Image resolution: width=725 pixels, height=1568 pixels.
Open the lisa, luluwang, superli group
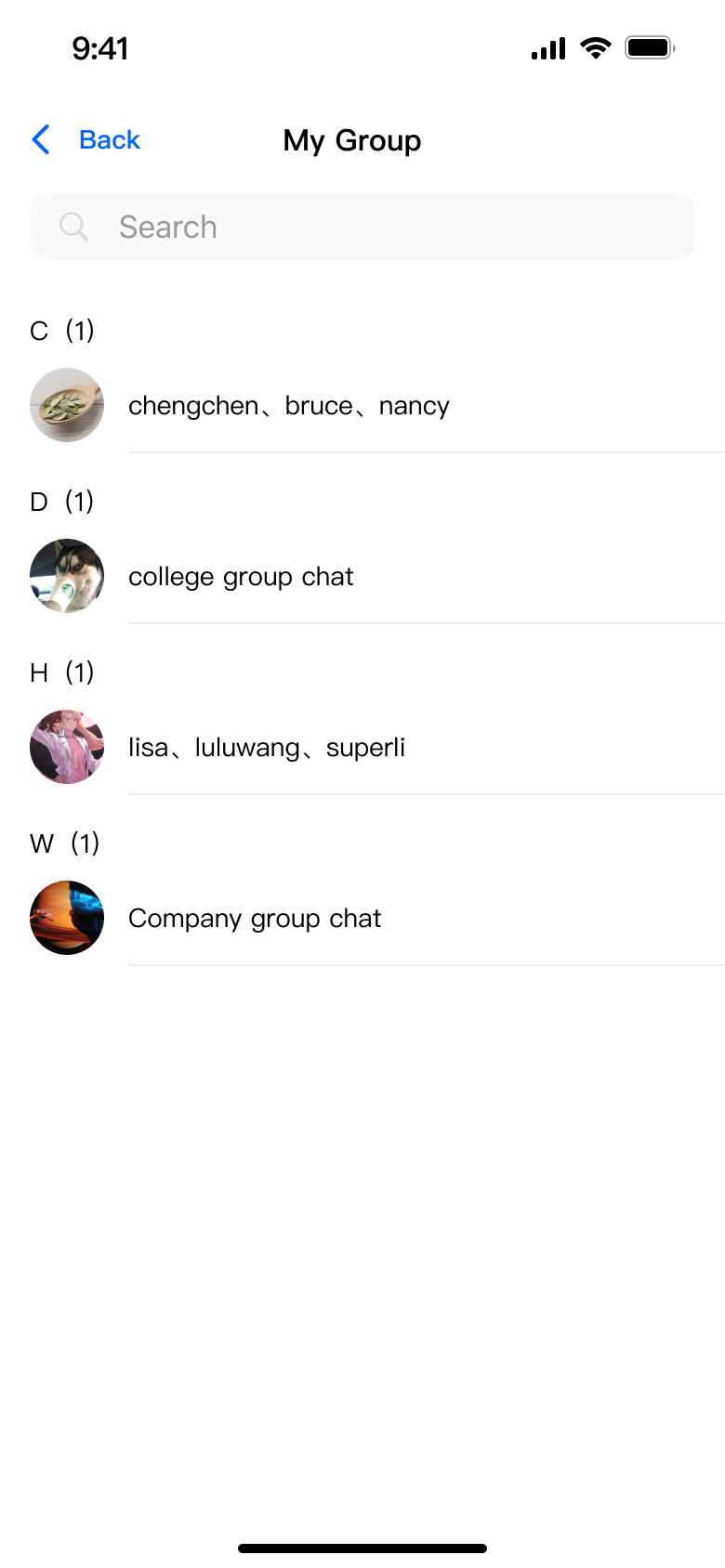pos(267,748)
